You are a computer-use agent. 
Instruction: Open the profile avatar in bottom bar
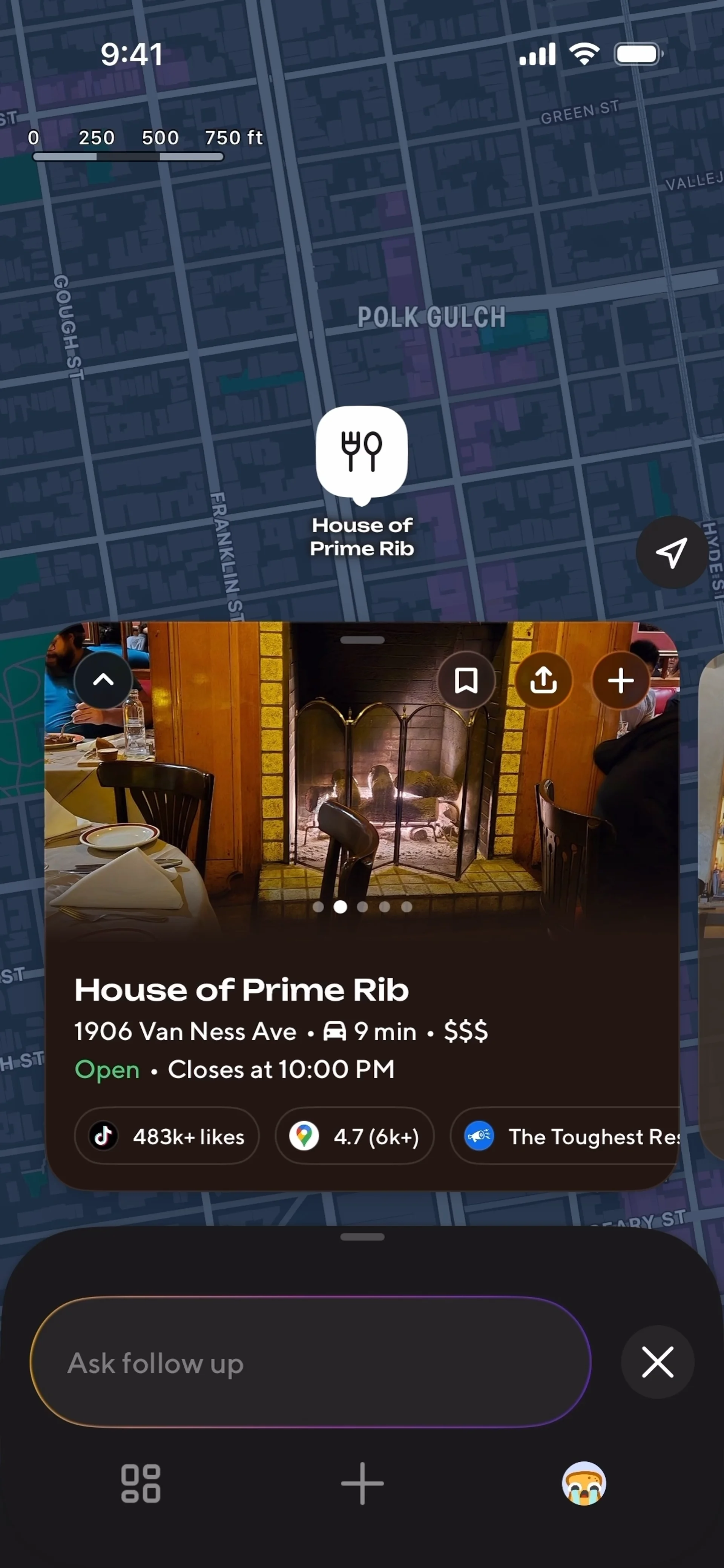point(583,1484)
